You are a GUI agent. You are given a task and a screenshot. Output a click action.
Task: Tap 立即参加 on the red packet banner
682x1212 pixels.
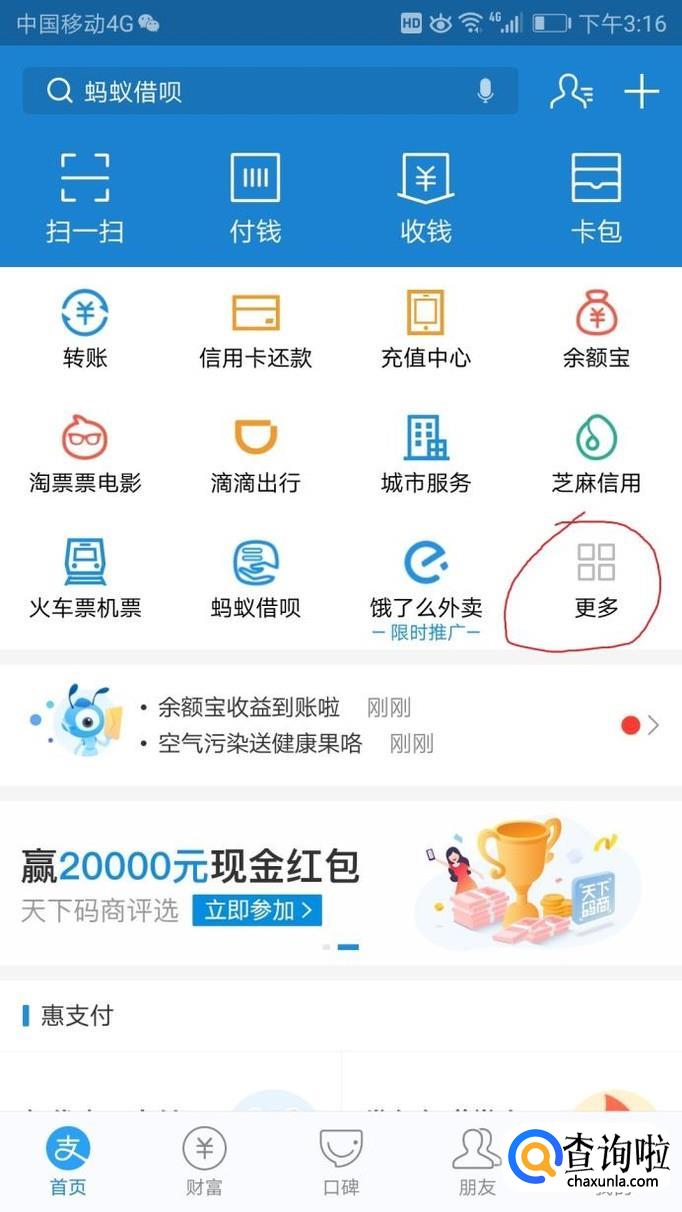257,910
